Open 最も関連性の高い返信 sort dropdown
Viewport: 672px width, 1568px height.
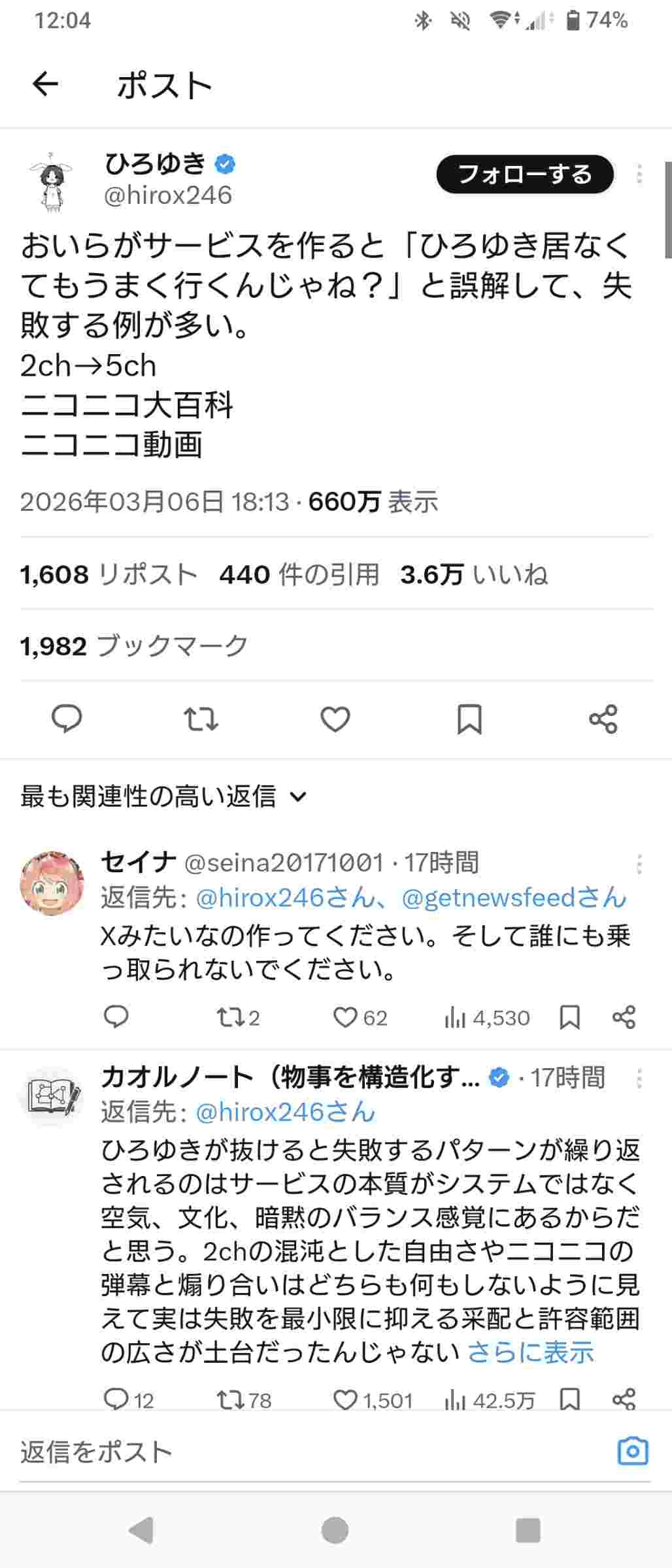pos(163,796)
